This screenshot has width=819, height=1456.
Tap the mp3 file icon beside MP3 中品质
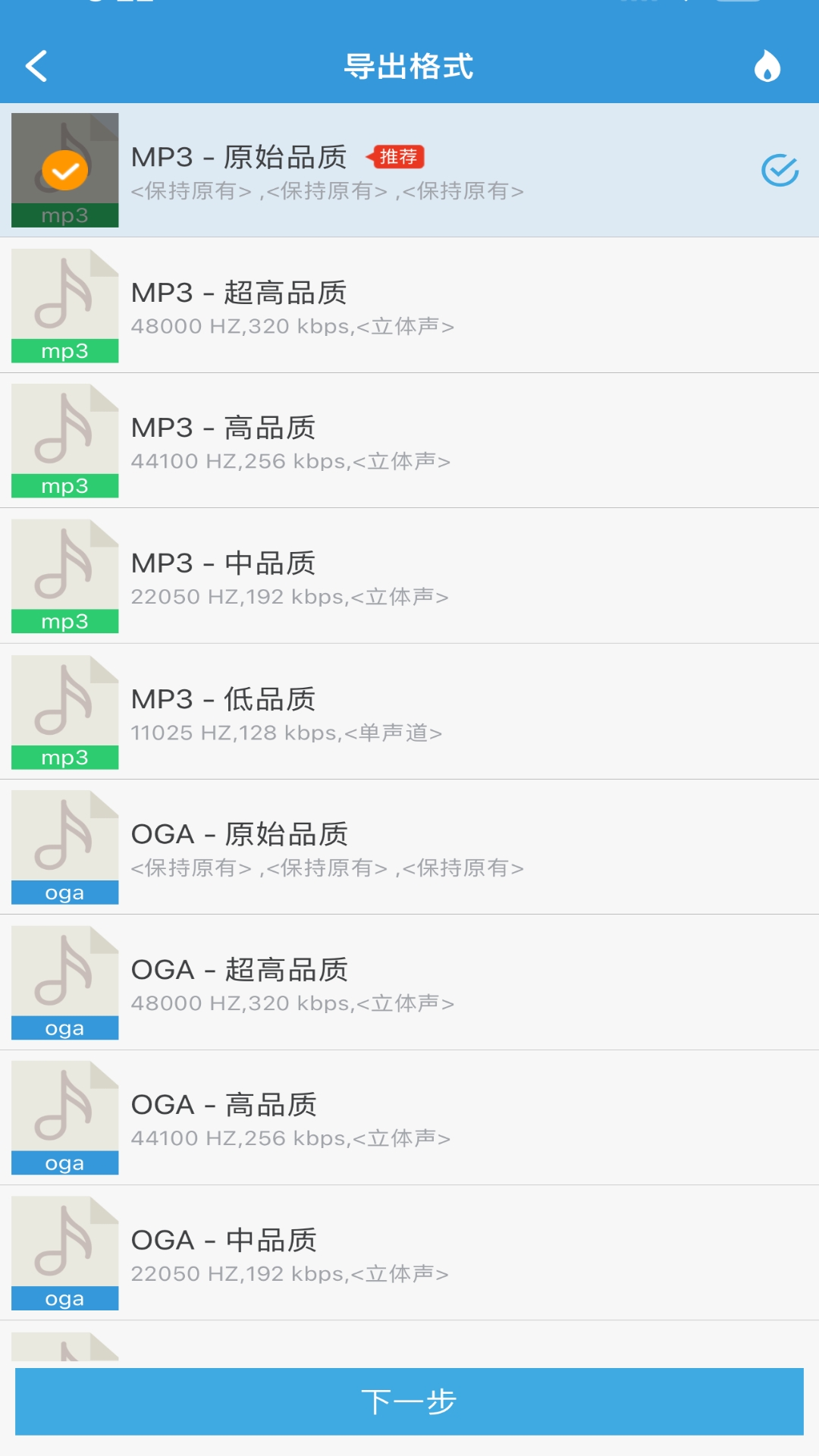pyautogui.click(x=64, y=576)
